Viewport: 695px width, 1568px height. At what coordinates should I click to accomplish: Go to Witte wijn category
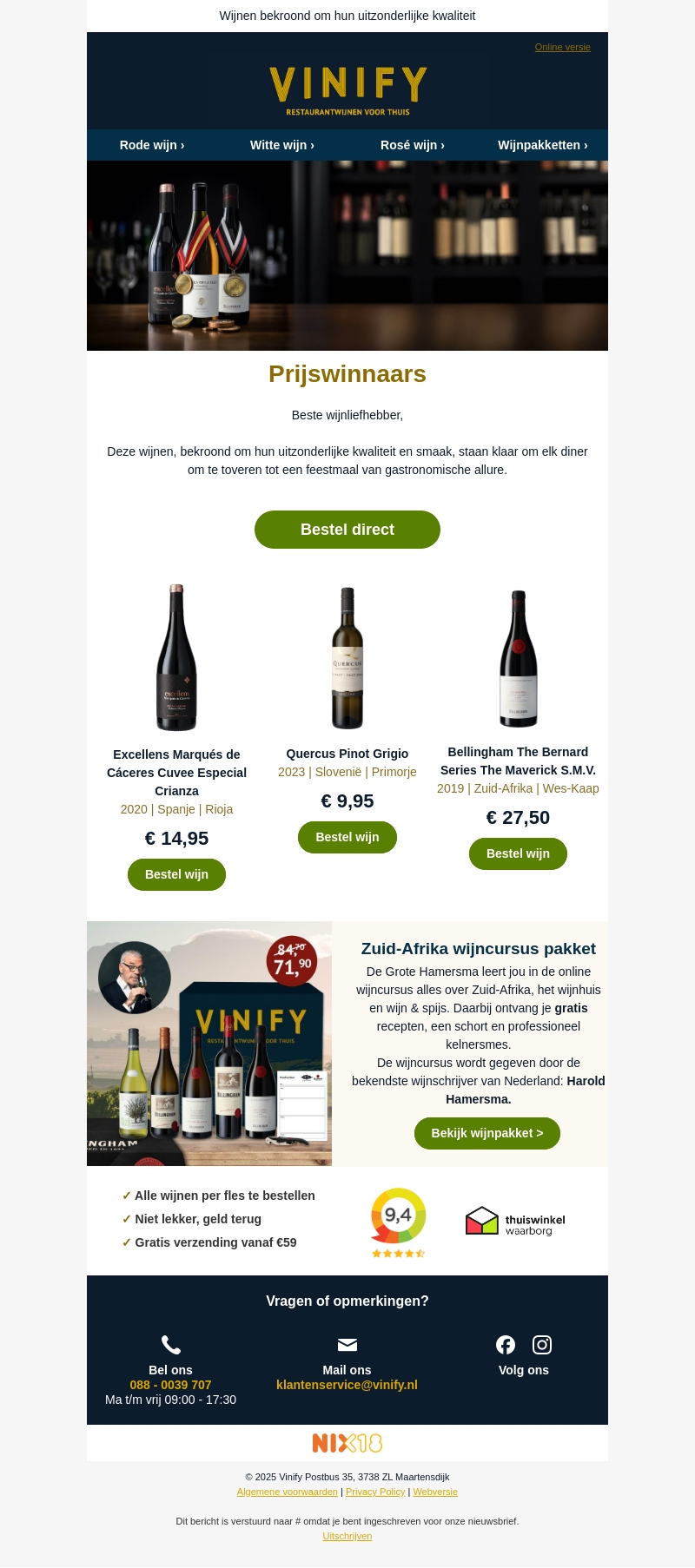tap(281, 145)
